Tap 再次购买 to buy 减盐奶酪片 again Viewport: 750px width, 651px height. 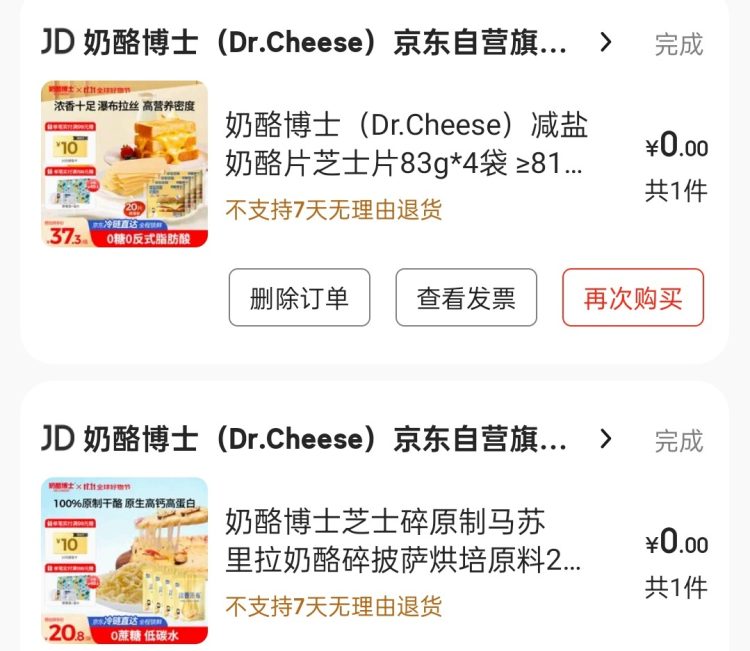[x=633, y=298]
